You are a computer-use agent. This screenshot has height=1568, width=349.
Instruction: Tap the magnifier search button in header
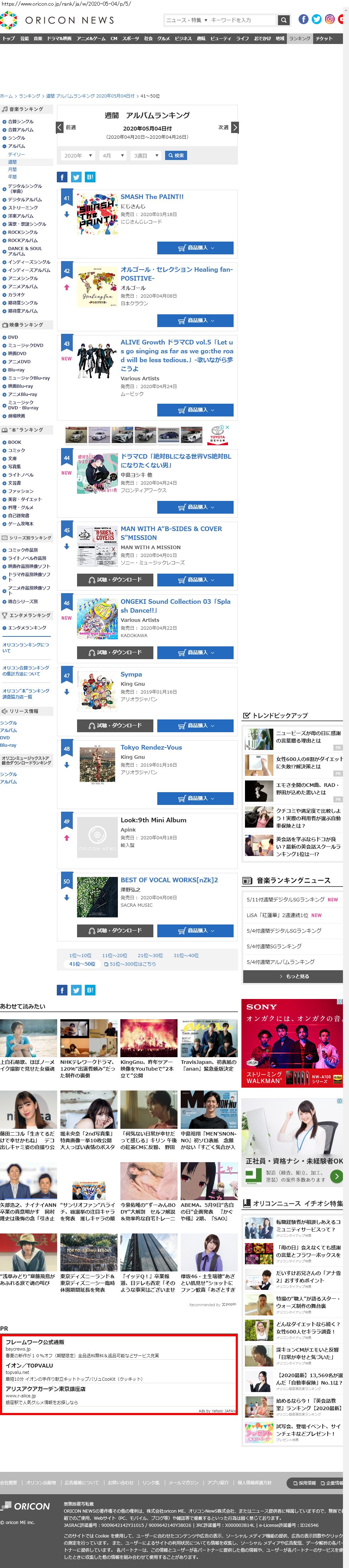(x=284, y=20)
